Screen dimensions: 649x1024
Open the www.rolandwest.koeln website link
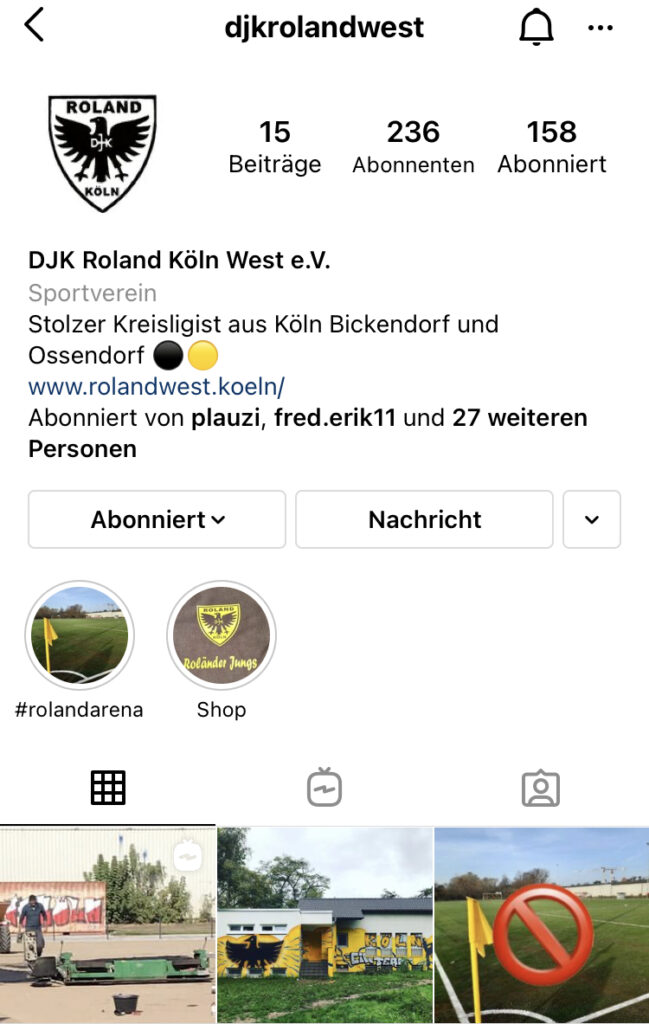[x=156, y=386]
